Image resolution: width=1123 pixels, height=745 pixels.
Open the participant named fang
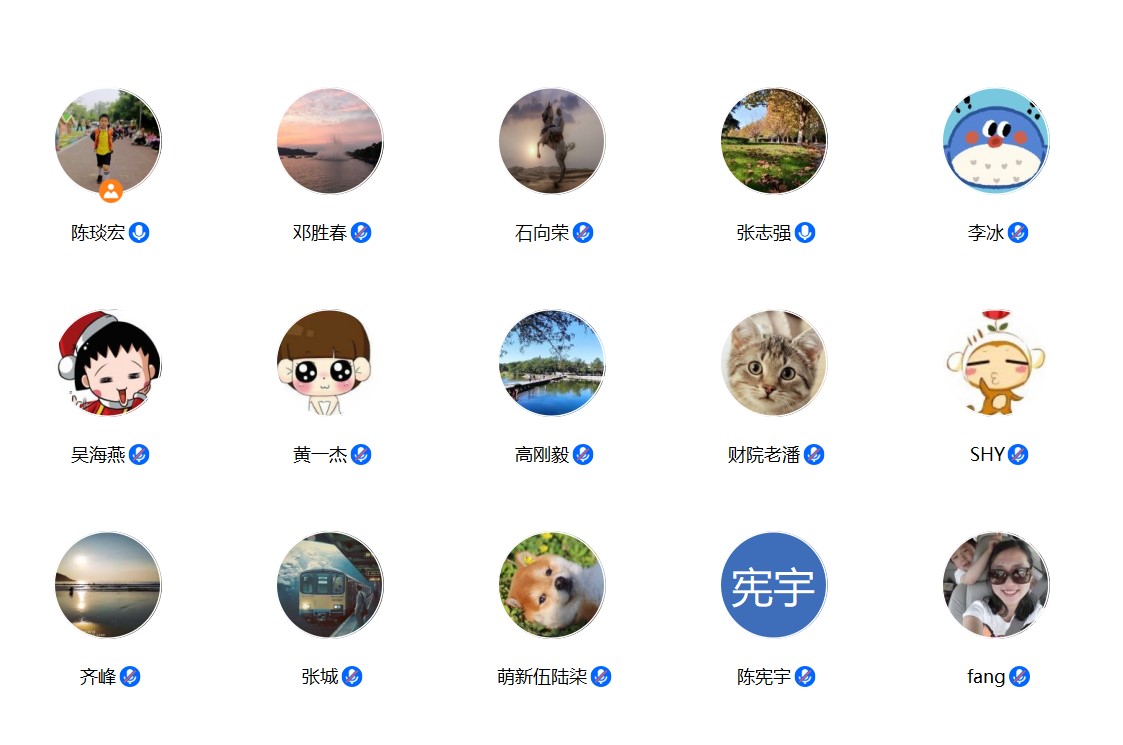(996, 585)
